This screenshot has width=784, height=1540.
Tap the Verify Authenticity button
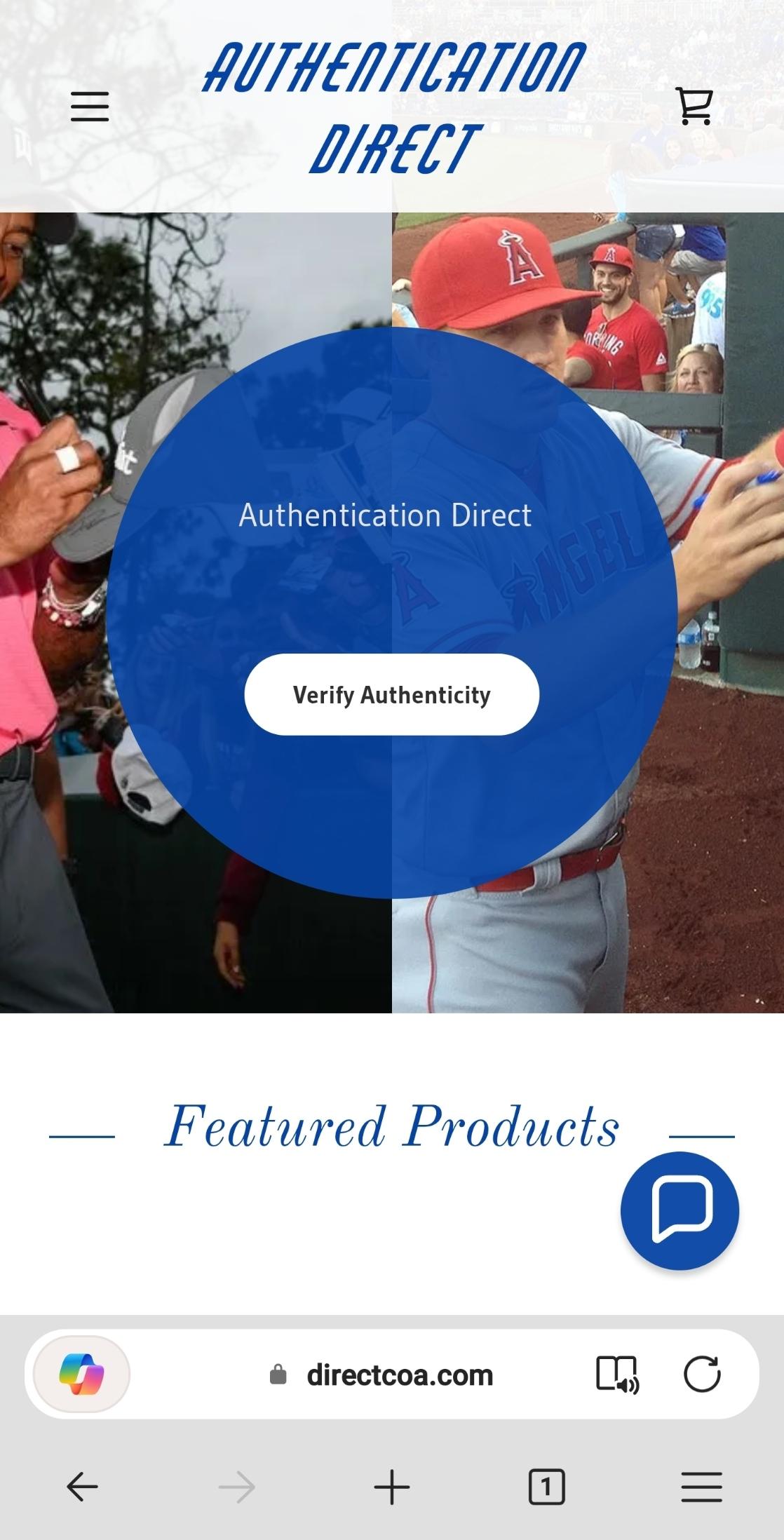pos(391,695)
